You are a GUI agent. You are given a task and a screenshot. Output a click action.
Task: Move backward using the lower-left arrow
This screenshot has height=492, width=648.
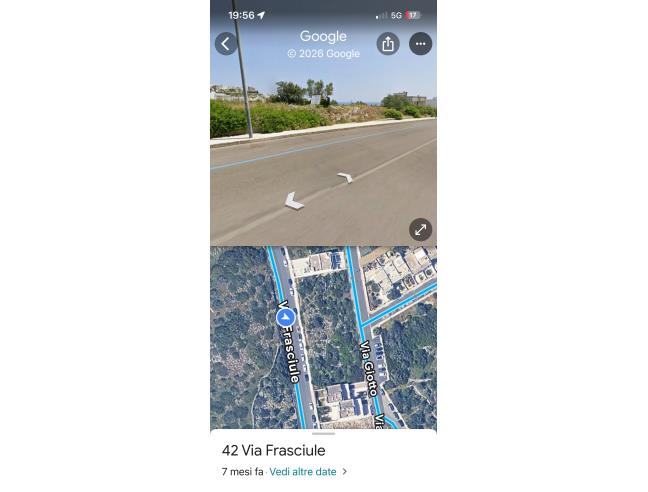pyautogui.click(x=293, y=202)
